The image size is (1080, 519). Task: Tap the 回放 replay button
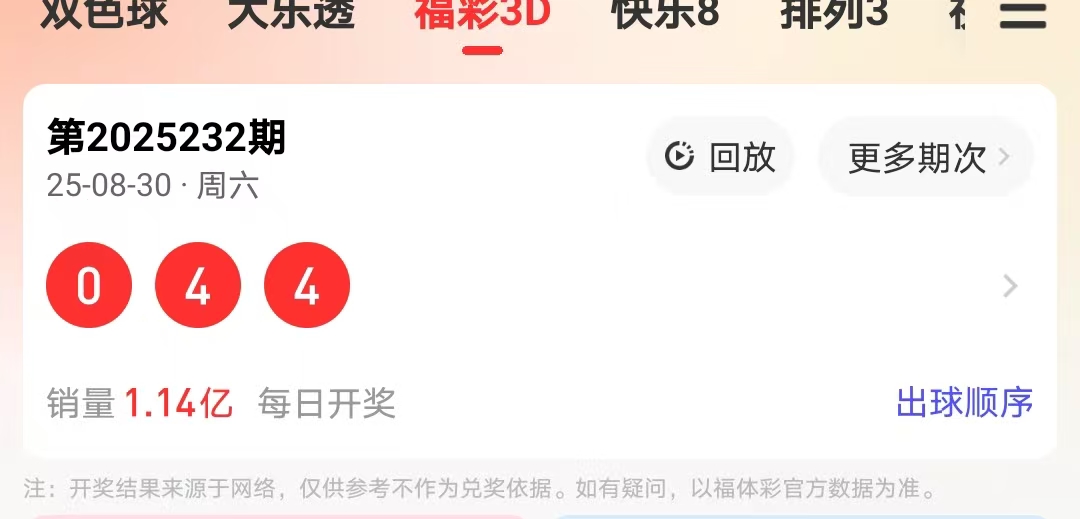(x=720, y=157)
